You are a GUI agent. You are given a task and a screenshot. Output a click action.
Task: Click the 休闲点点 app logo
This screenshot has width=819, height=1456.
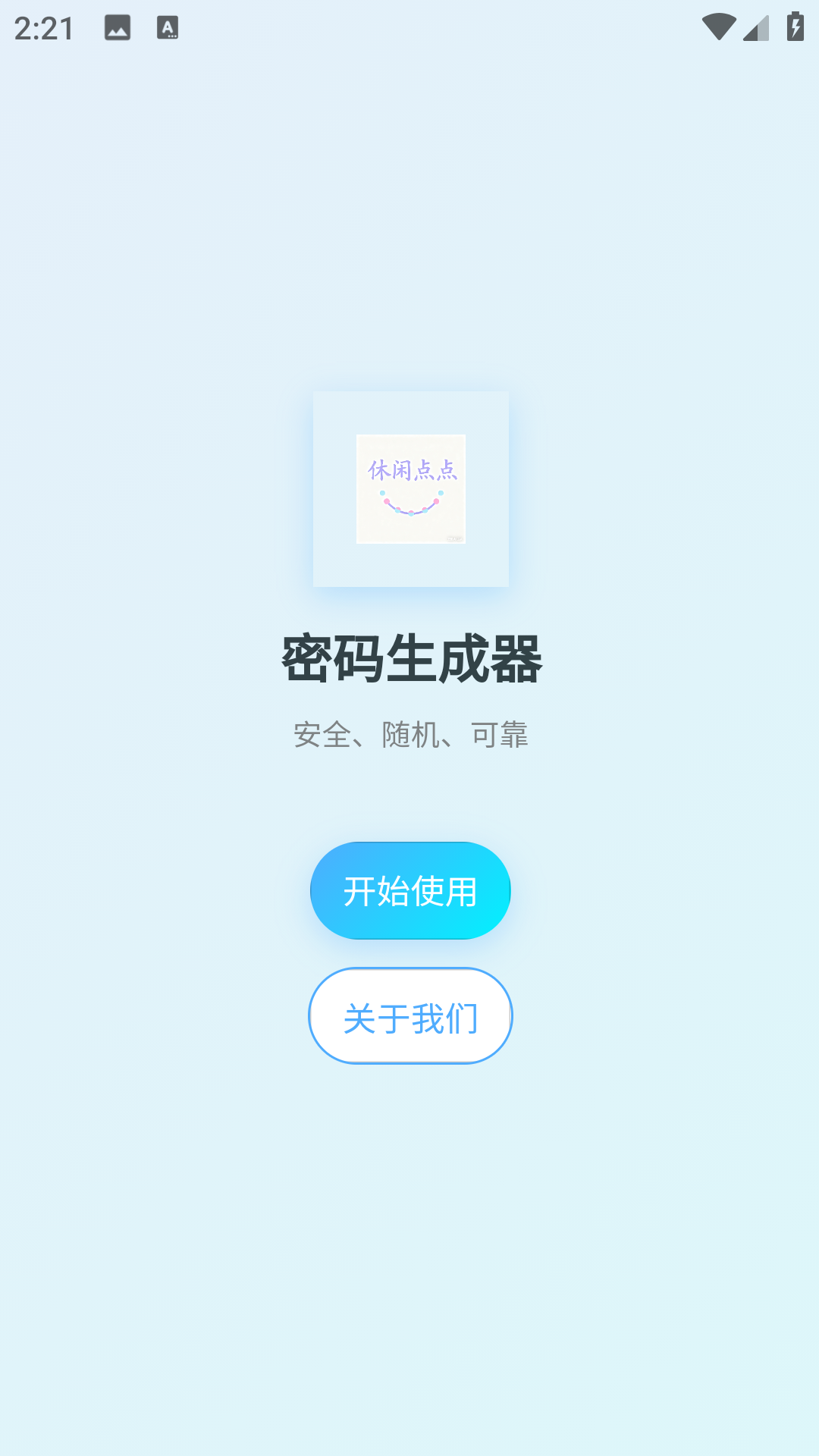pos(410,488)
